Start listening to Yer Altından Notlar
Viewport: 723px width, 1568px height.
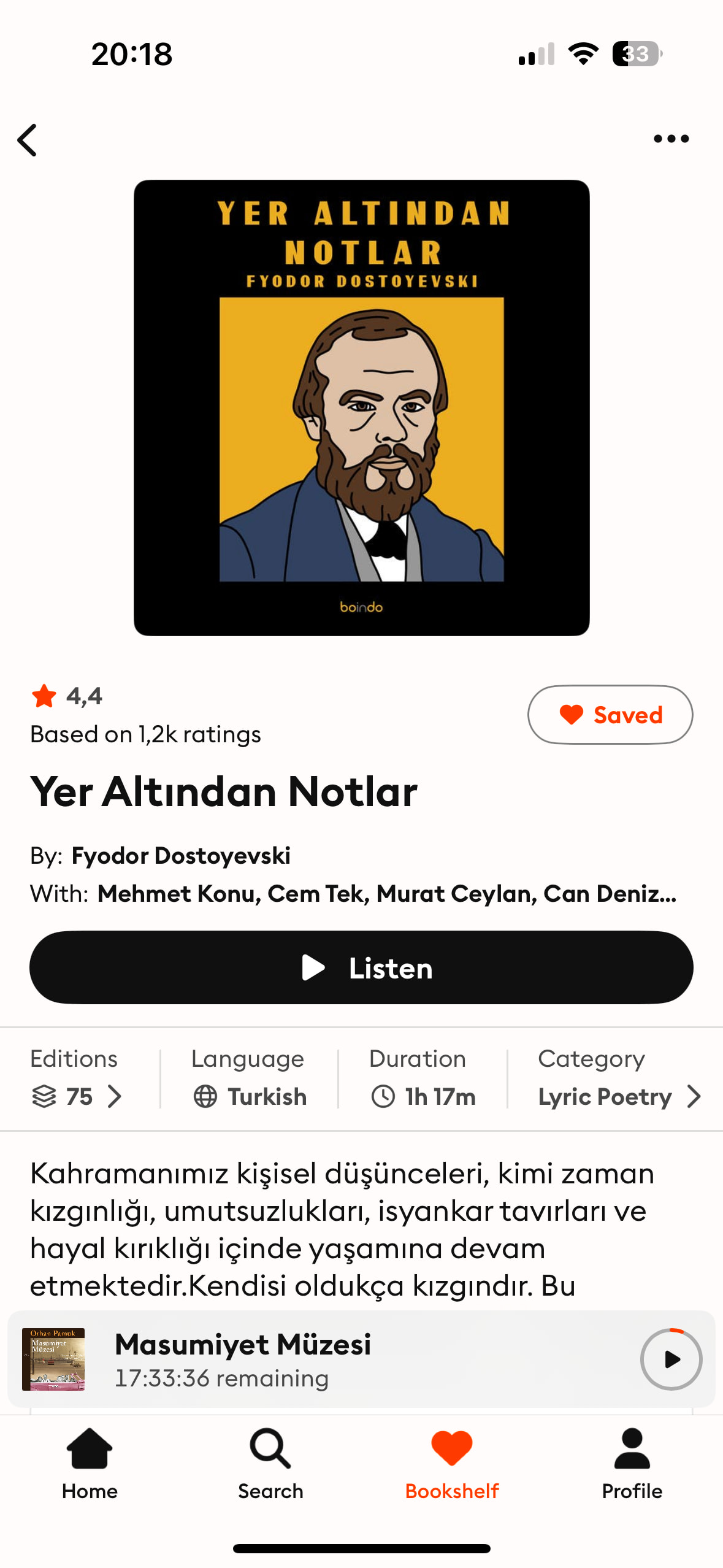point(361,967)
